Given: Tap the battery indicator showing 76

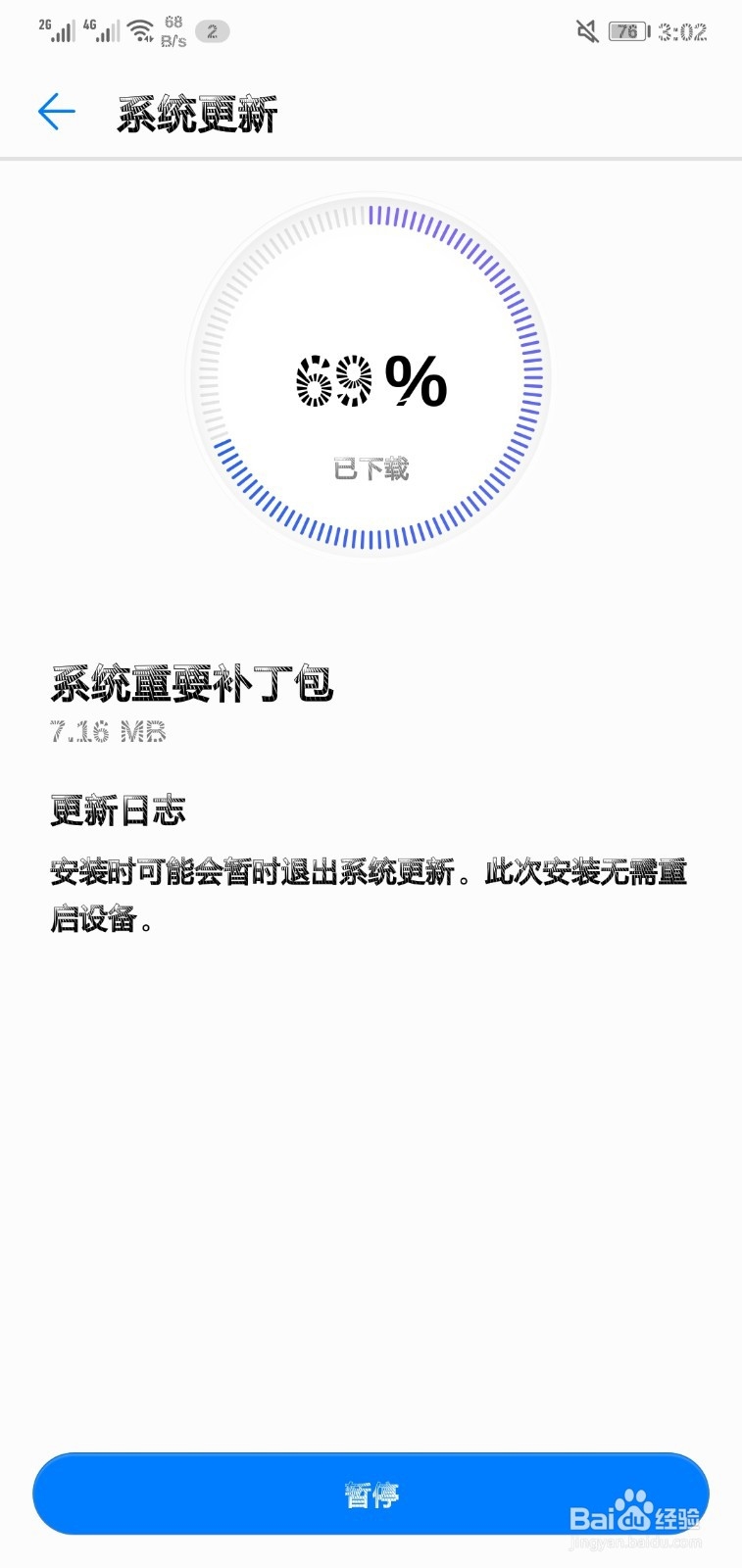Looking at the screenshot, I should coord(627,30).
